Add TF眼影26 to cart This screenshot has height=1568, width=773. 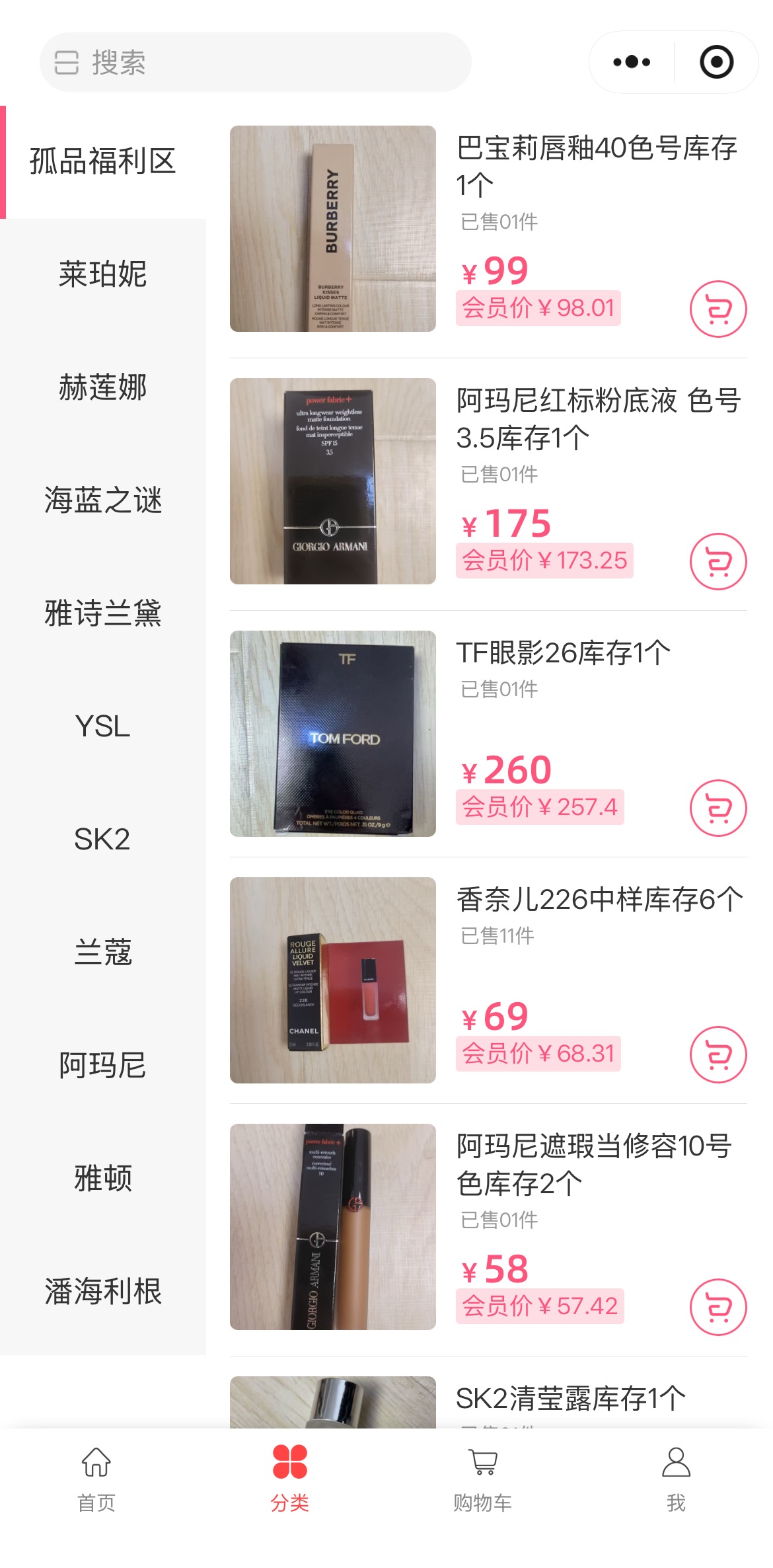tap(718, 808)
